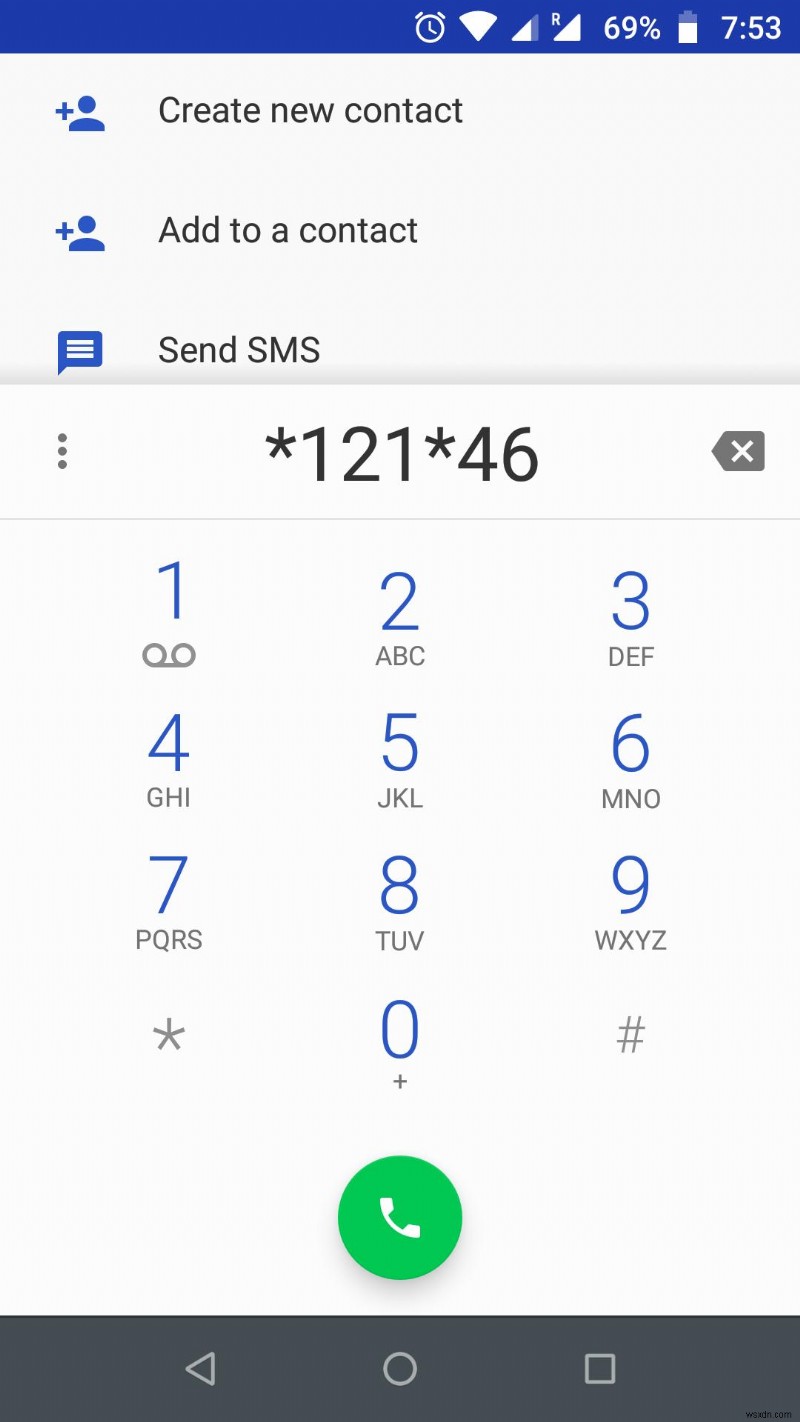The image size is (800, 1422).
Task: Enter the hash symbol on the keypad
Action: coord(631,1036)
